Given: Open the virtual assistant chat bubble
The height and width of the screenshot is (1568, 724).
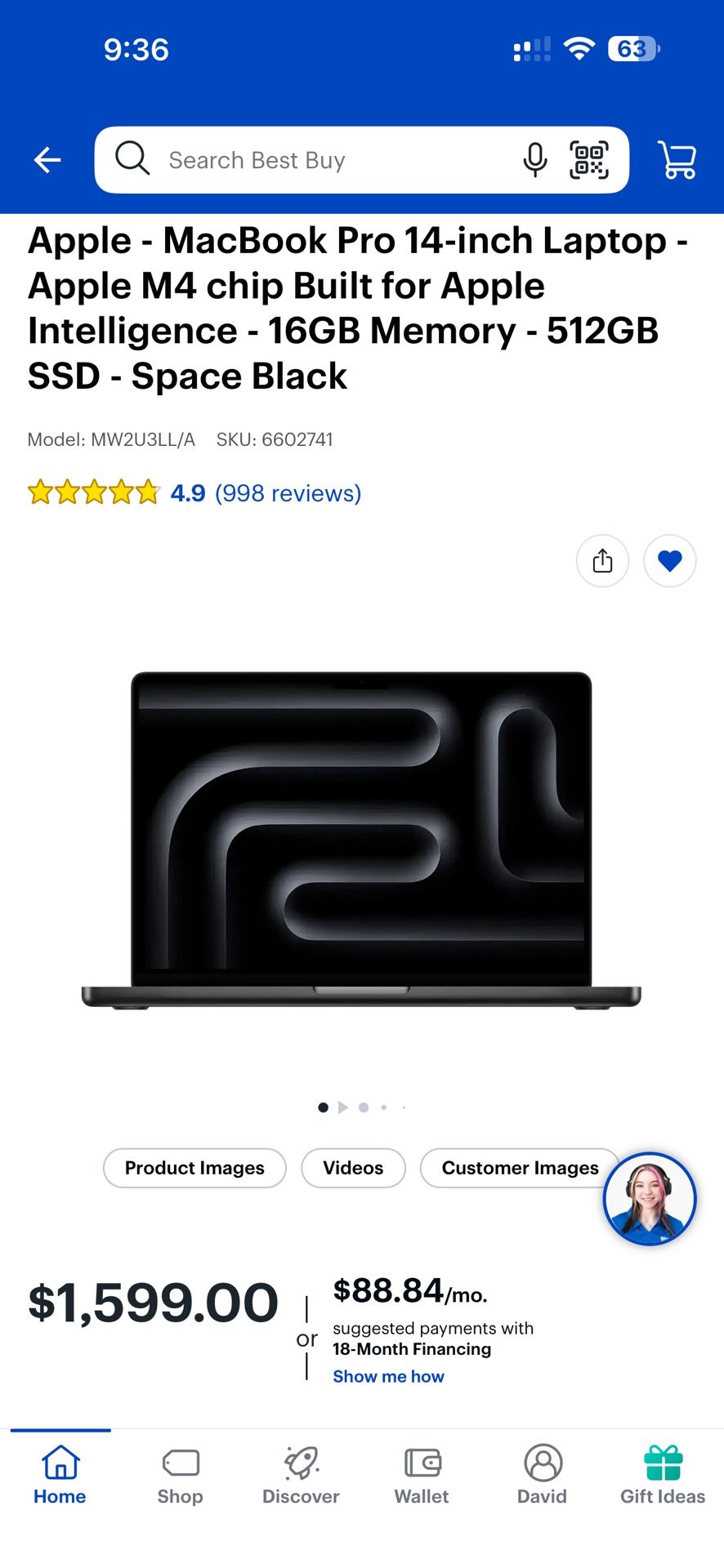Looking at the screenshot, I should [650, 1199].
